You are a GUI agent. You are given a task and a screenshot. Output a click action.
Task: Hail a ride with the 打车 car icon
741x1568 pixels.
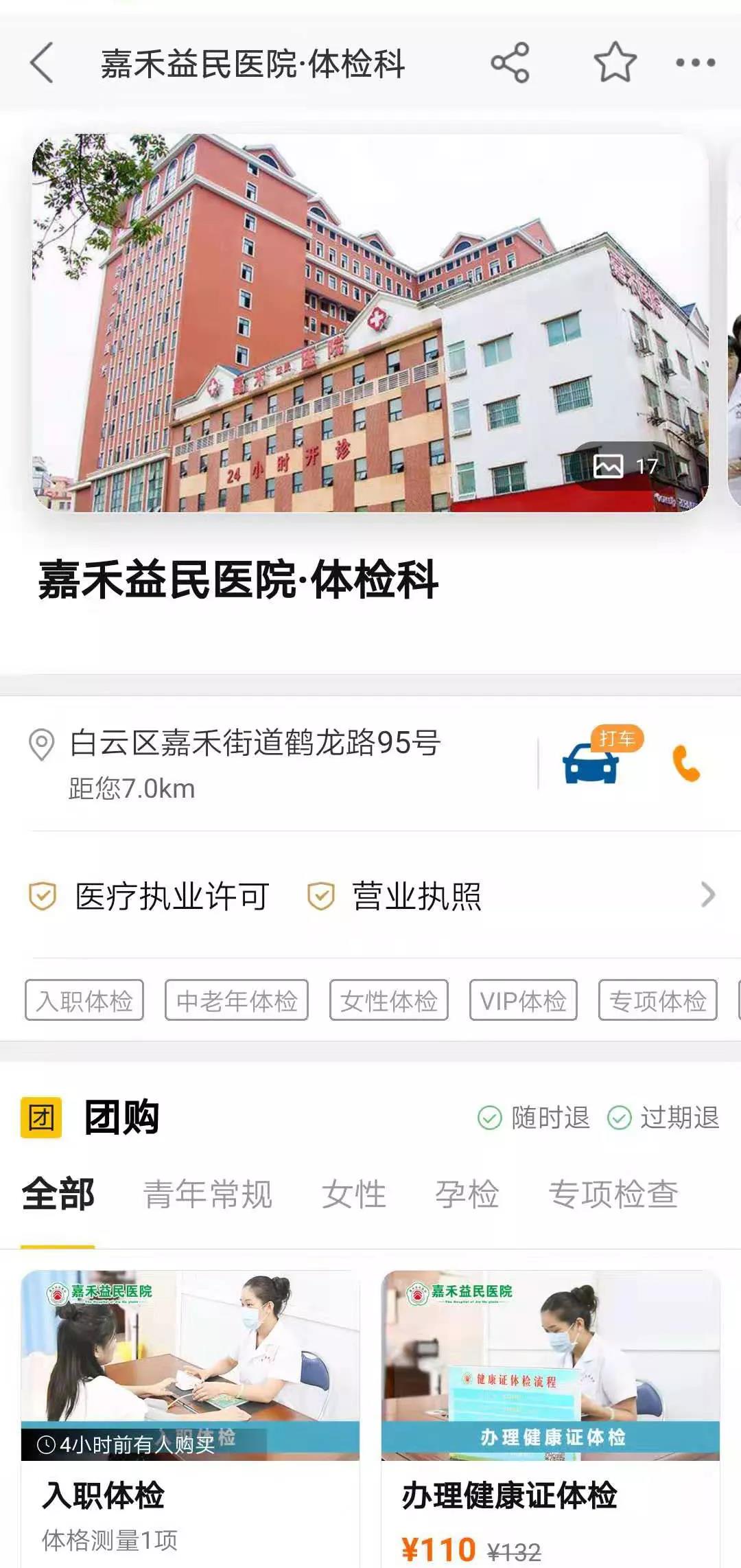[x=591, y=763]
